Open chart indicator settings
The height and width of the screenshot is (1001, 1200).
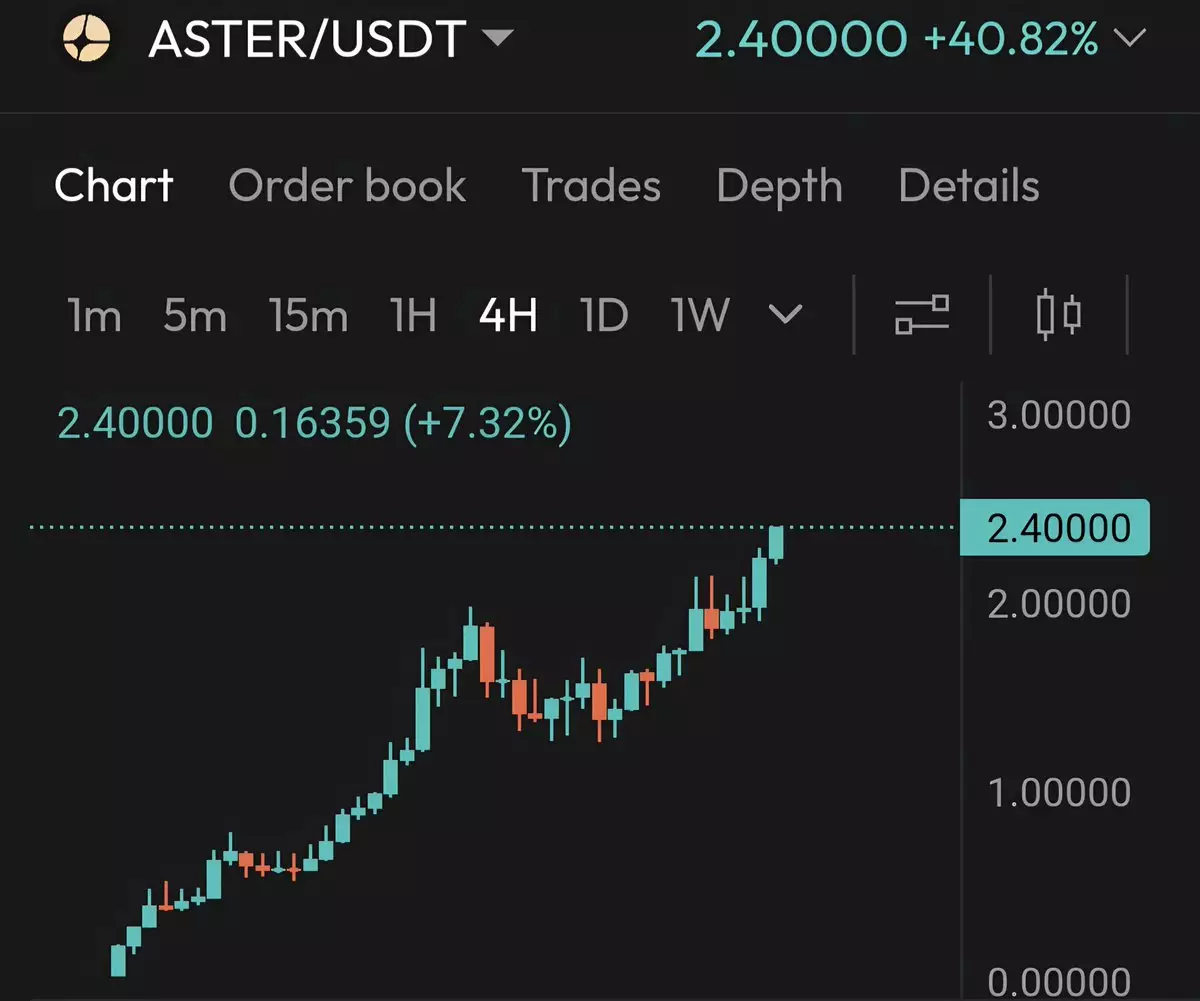click(x=921, y=314)
